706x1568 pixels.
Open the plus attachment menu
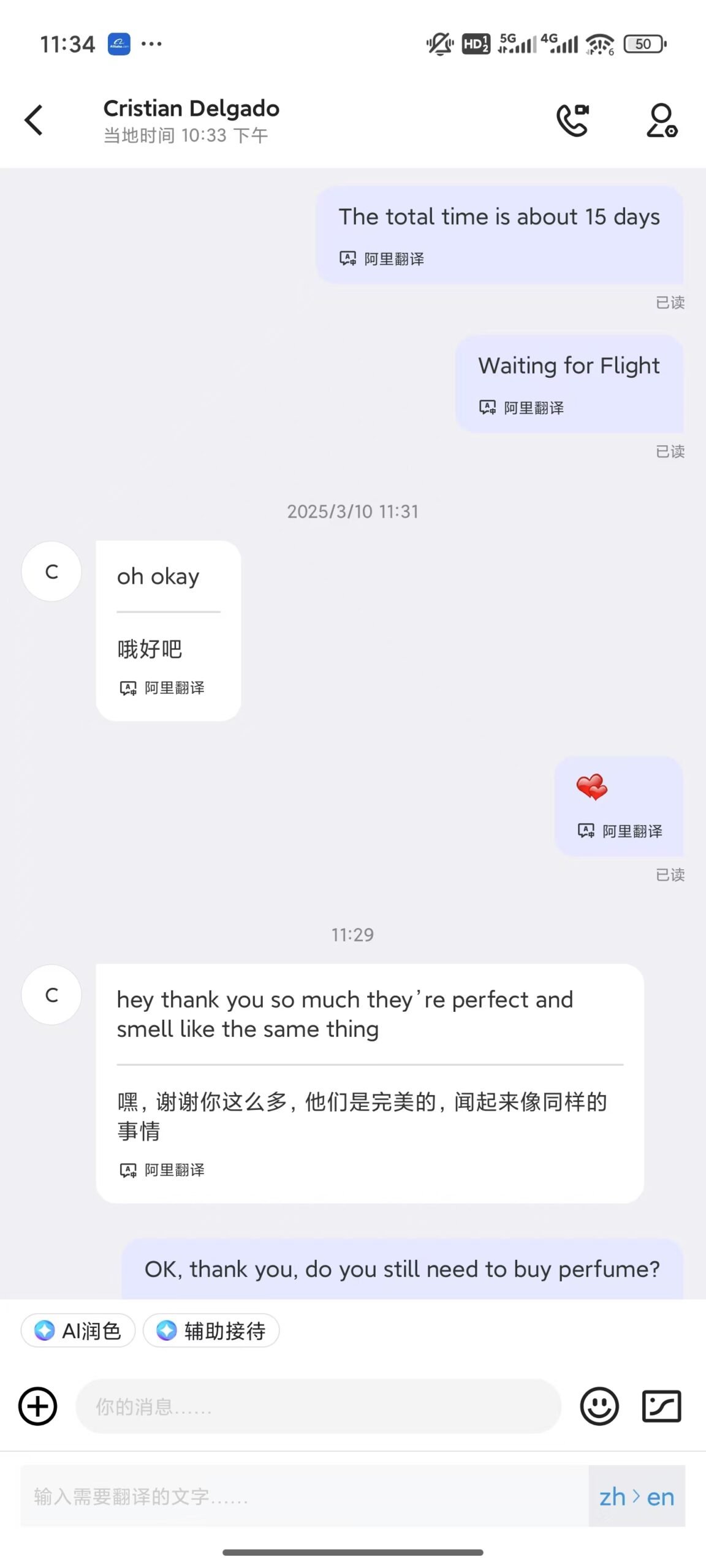click(x=38, y=1406)
